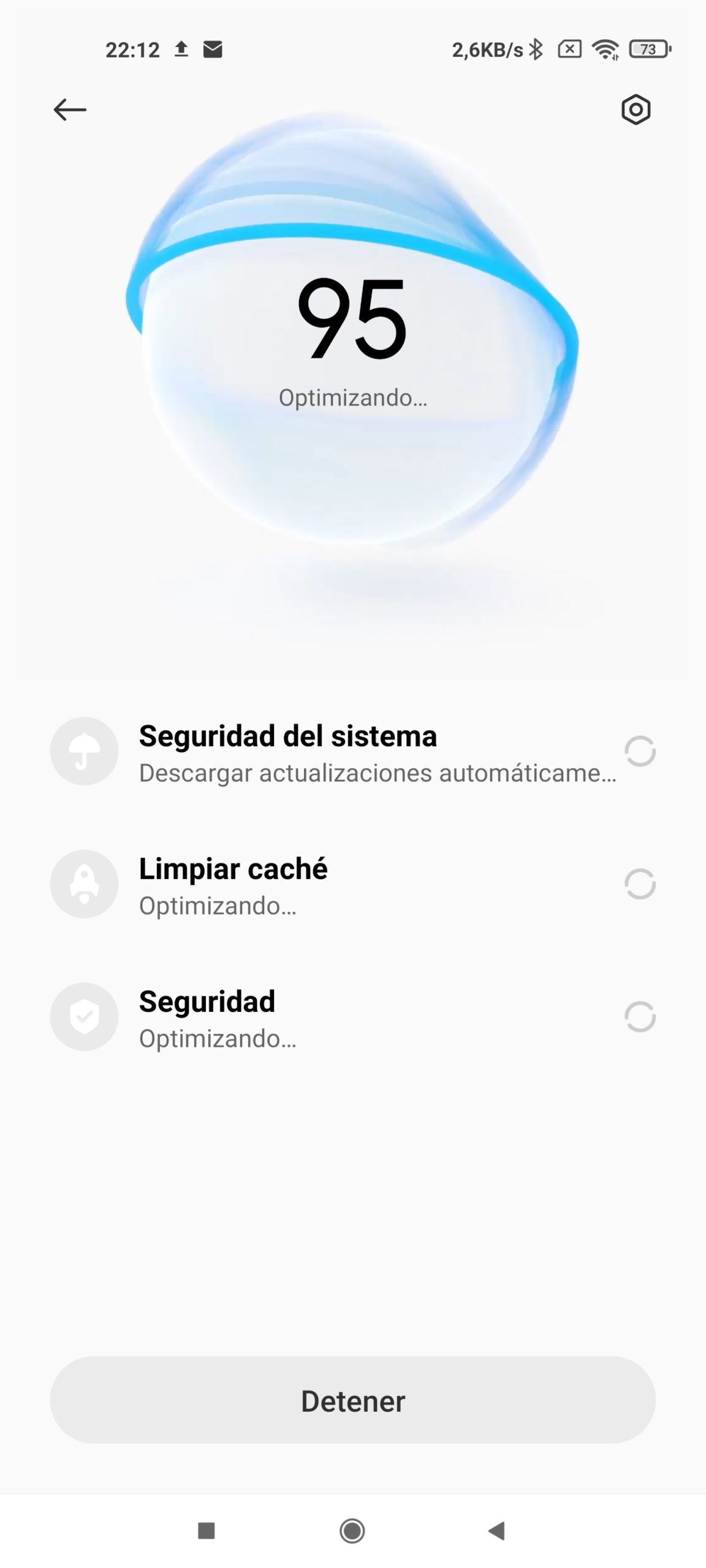Open the Seguridad row
This screenshot has width=706, height=1568.
coord(353,1017)
